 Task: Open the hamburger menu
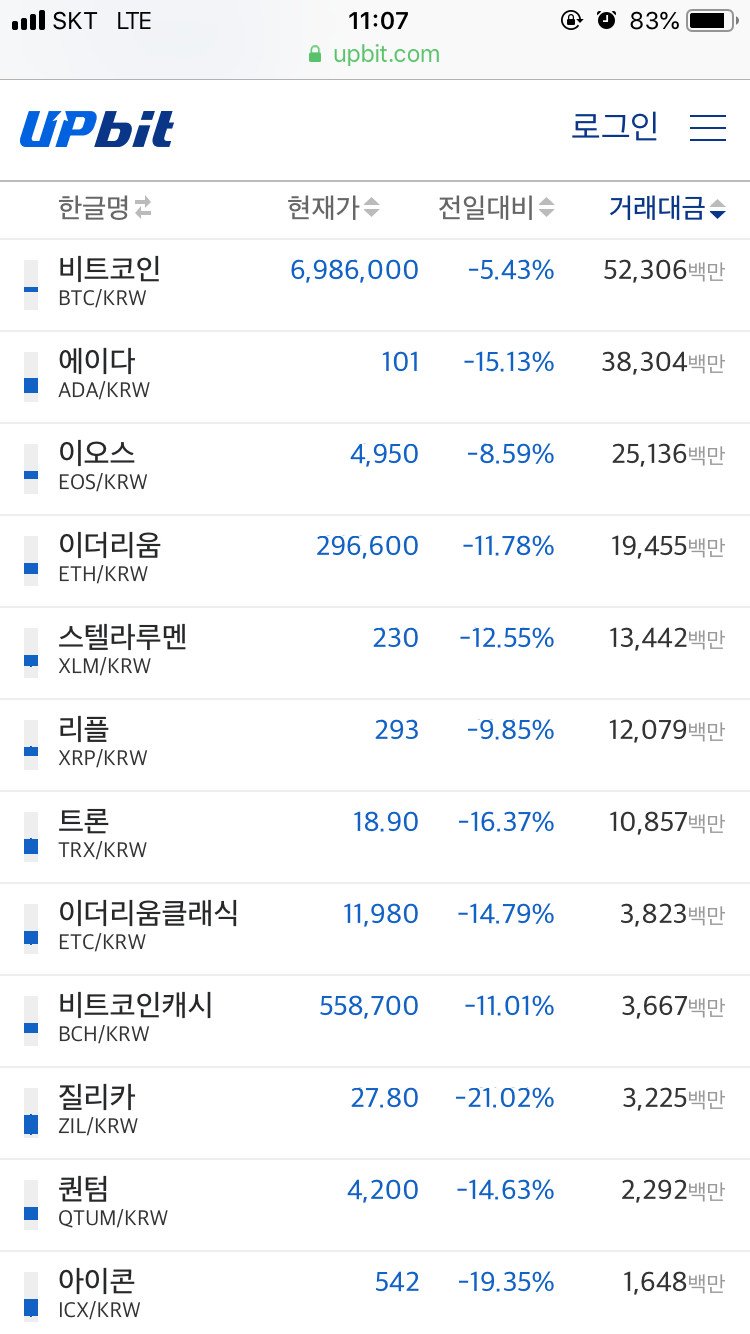tap(708, 128)
